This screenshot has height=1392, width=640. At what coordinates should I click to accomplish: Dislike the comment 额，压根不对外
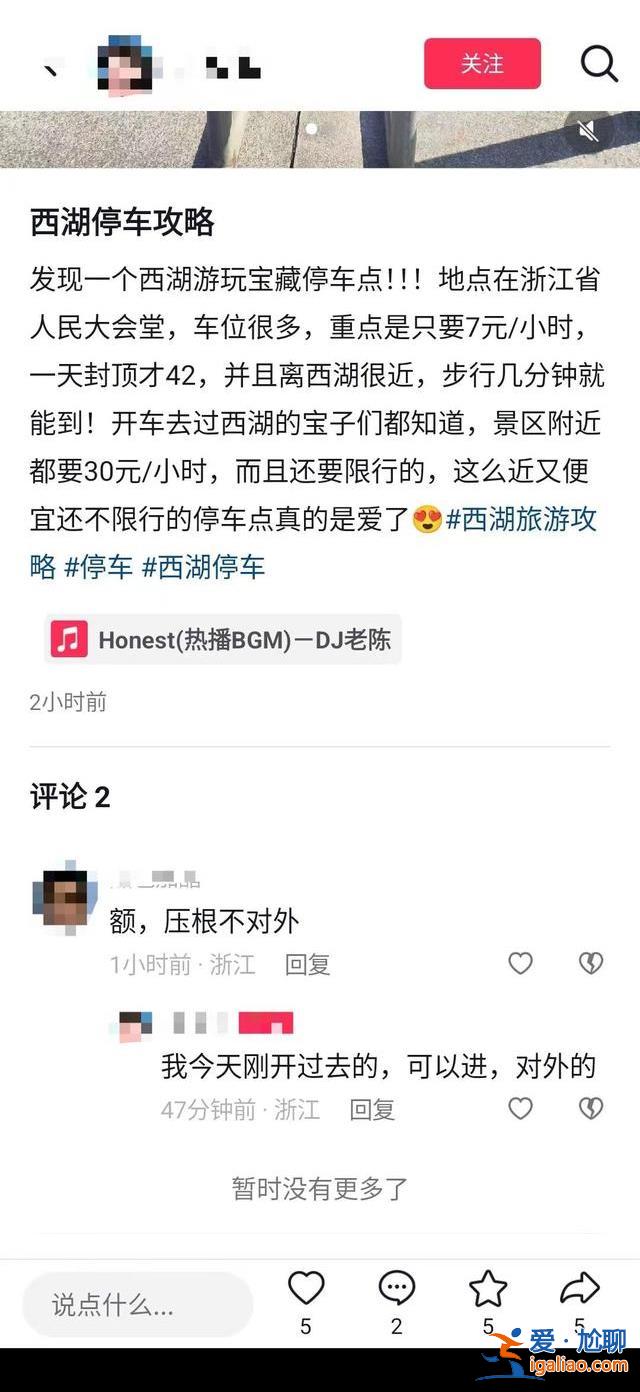(591, 964)
